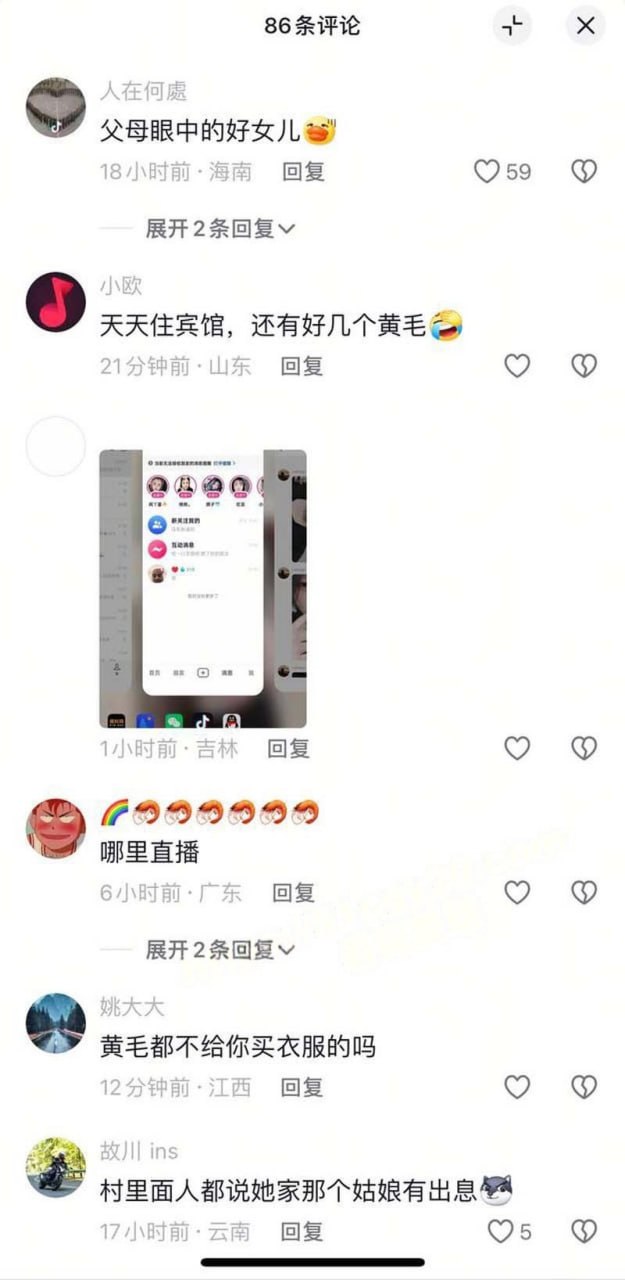Close the comments panel

click(585, 27)
